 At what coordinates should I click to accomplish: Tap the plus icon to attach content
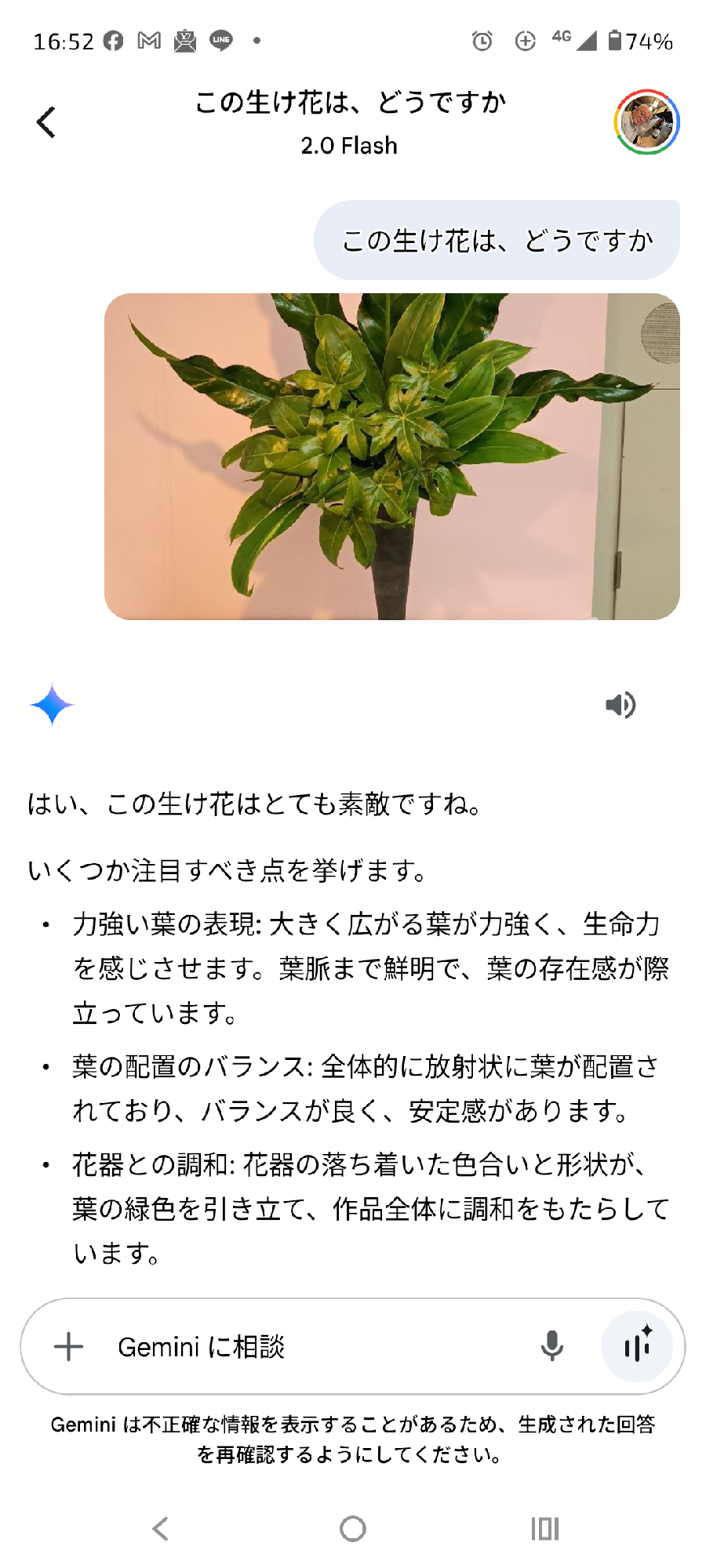click(69, 1346)
